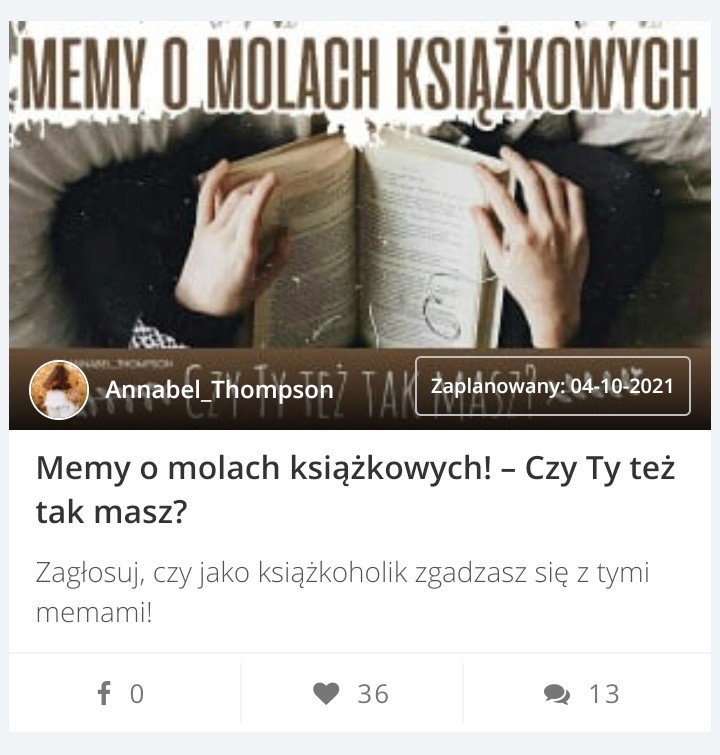Tap the Annabel_Thompson username link
This screenshot has width=720, height=755.
pos(219,389)
